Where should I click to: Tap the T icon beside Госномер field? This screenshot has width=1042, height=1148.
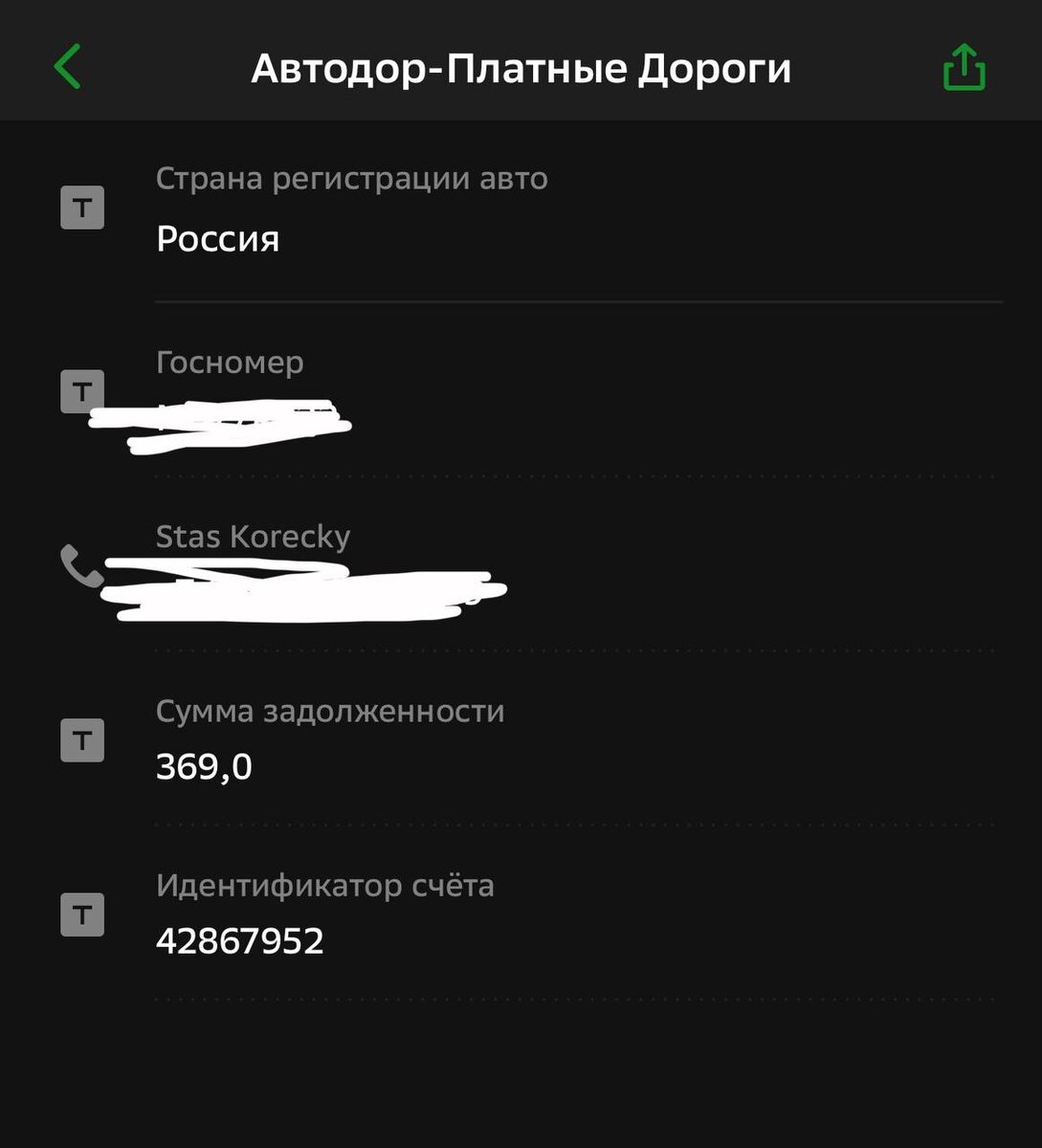point(82,390)
